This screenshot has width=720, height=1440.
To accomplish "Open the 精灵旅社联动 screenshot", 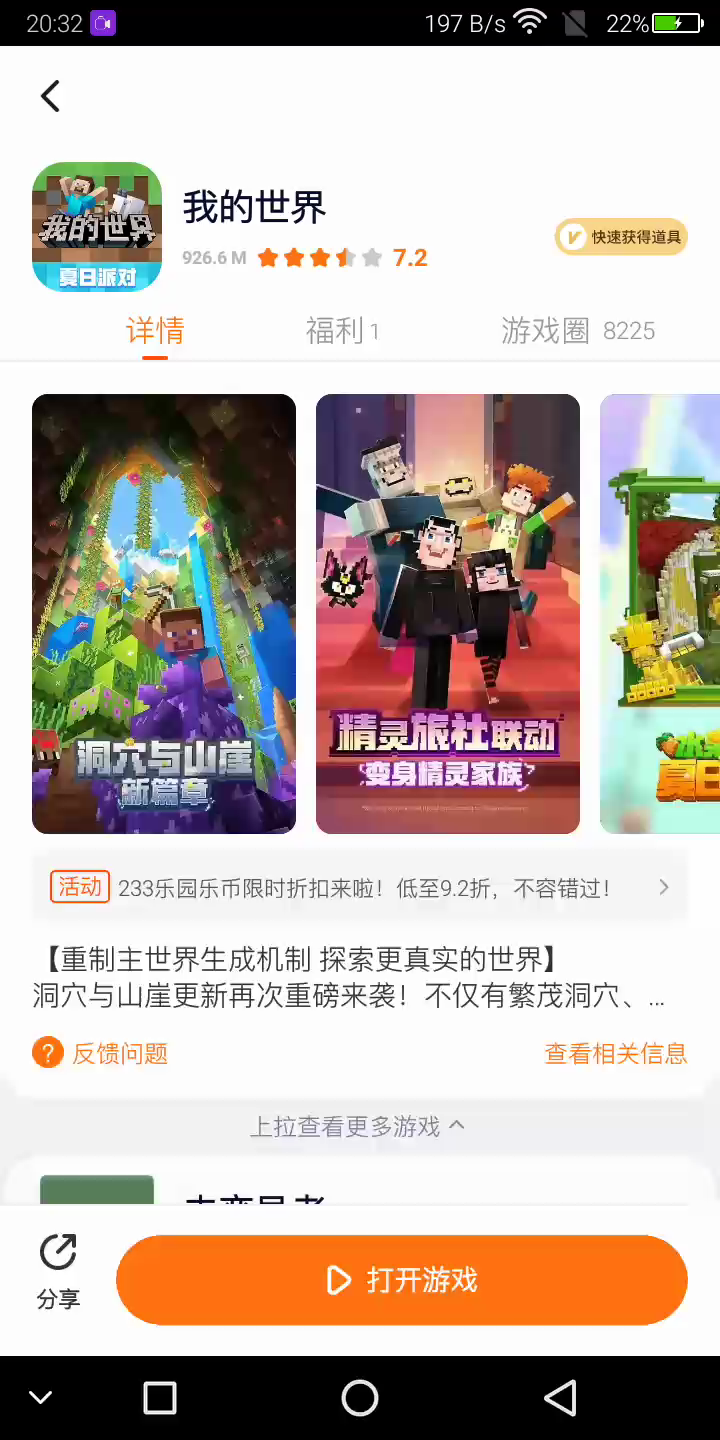I will click(x=448, y=613).
